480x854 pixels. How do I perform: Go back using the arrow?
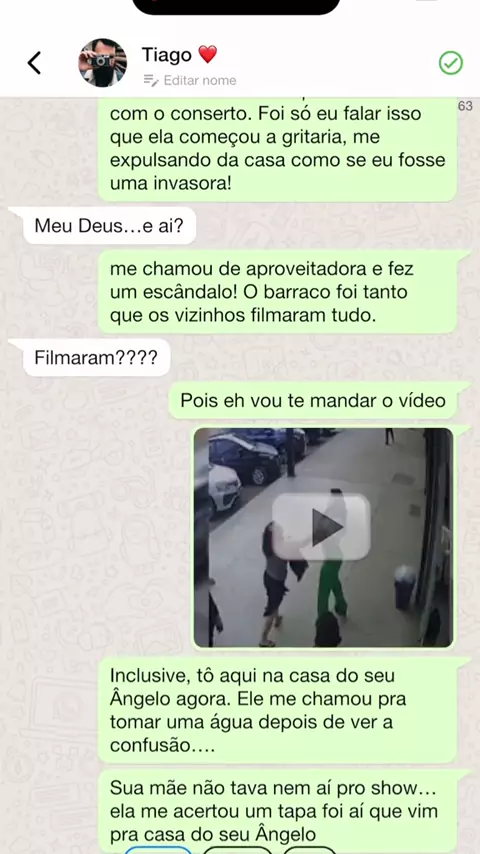coord(34,63)
